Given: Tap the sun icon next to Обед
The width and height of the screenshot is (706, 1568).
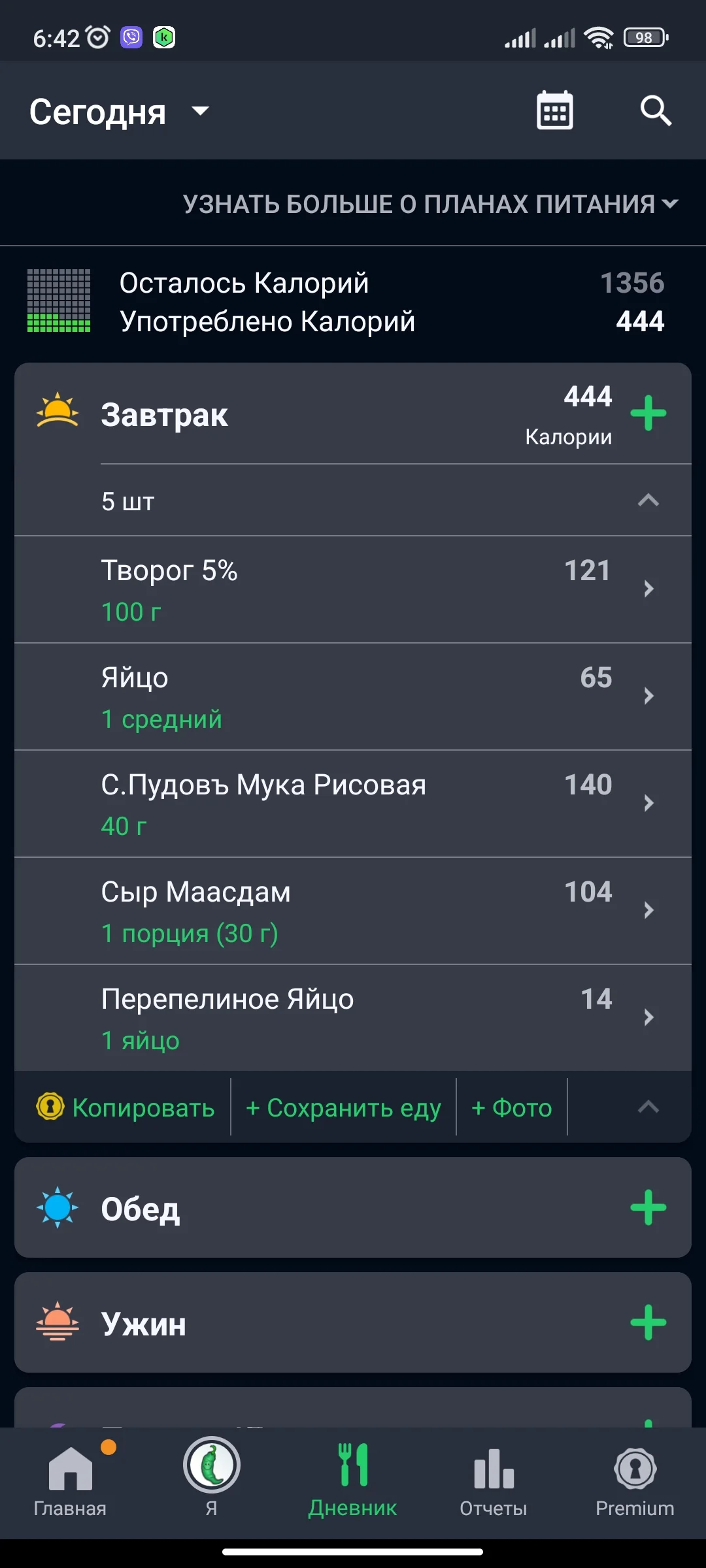Looking at the screenshot, I should pos(56,1207).
